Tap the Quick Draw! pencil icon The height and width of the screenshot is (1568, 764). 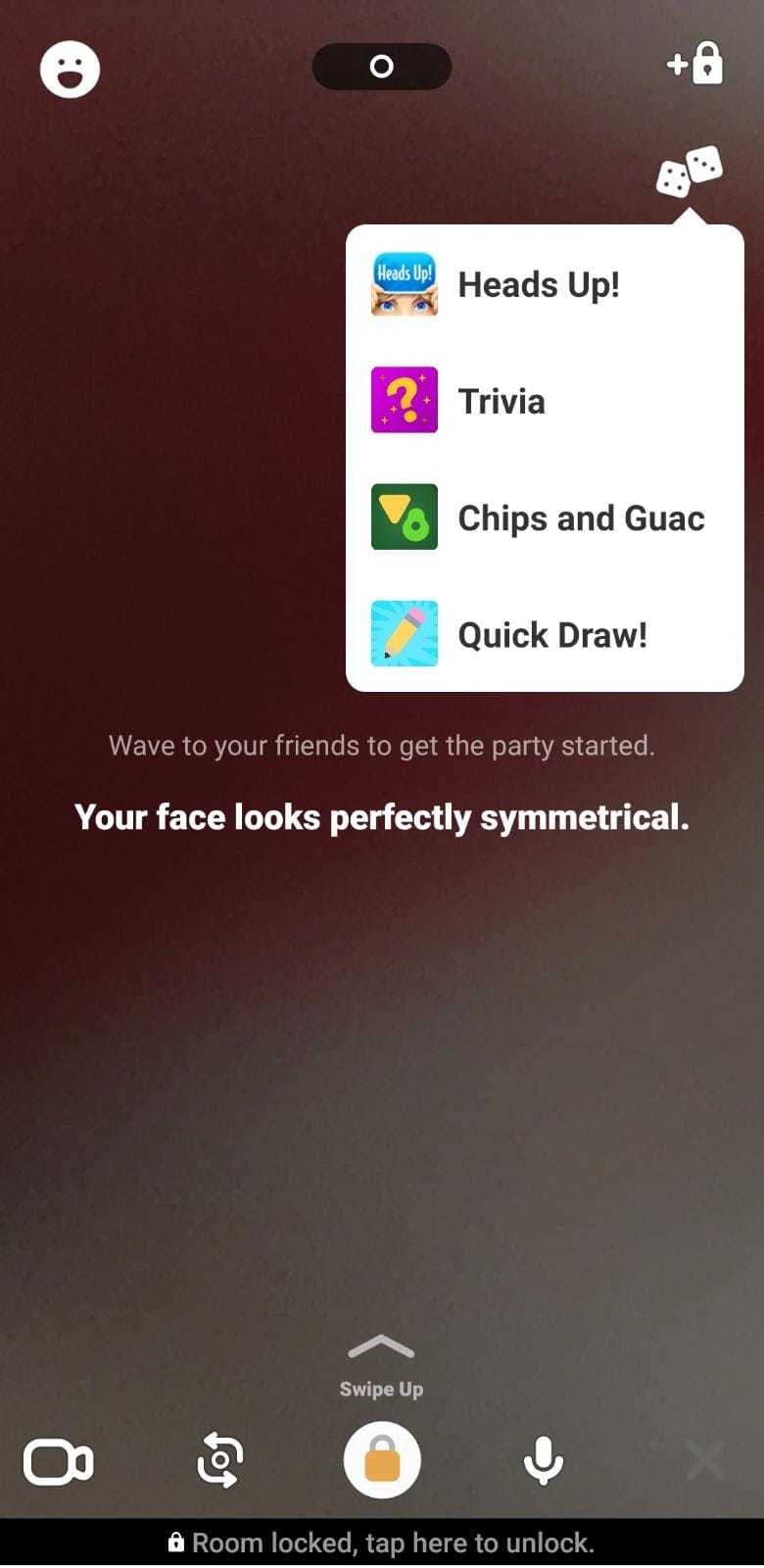coord(405,634)
